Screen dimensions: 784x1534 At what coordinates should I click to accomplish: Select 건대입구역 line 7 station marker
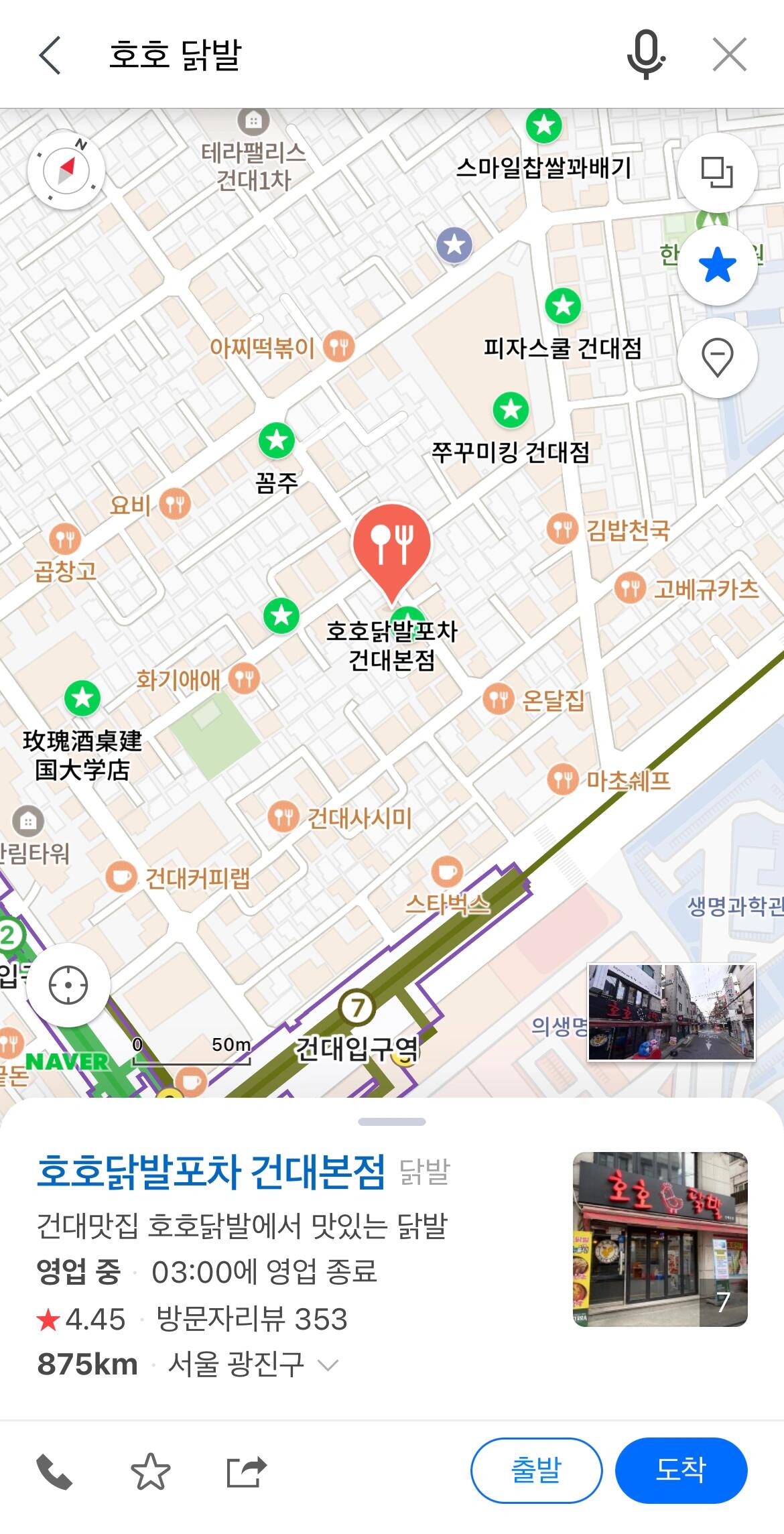click(356, 1007)
